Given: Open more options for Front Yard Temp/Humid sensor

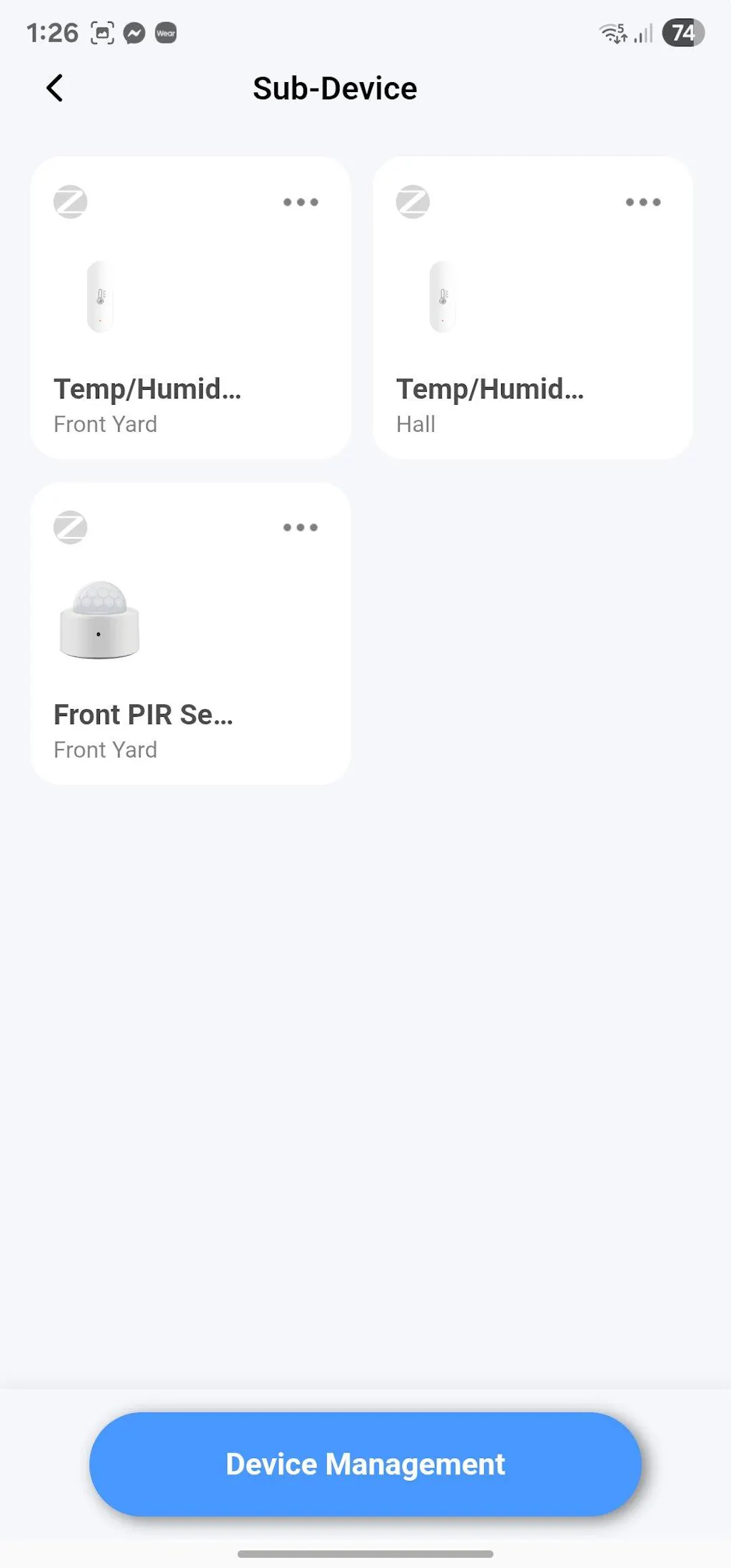Looking at the screenshot, I should point(301,202).
